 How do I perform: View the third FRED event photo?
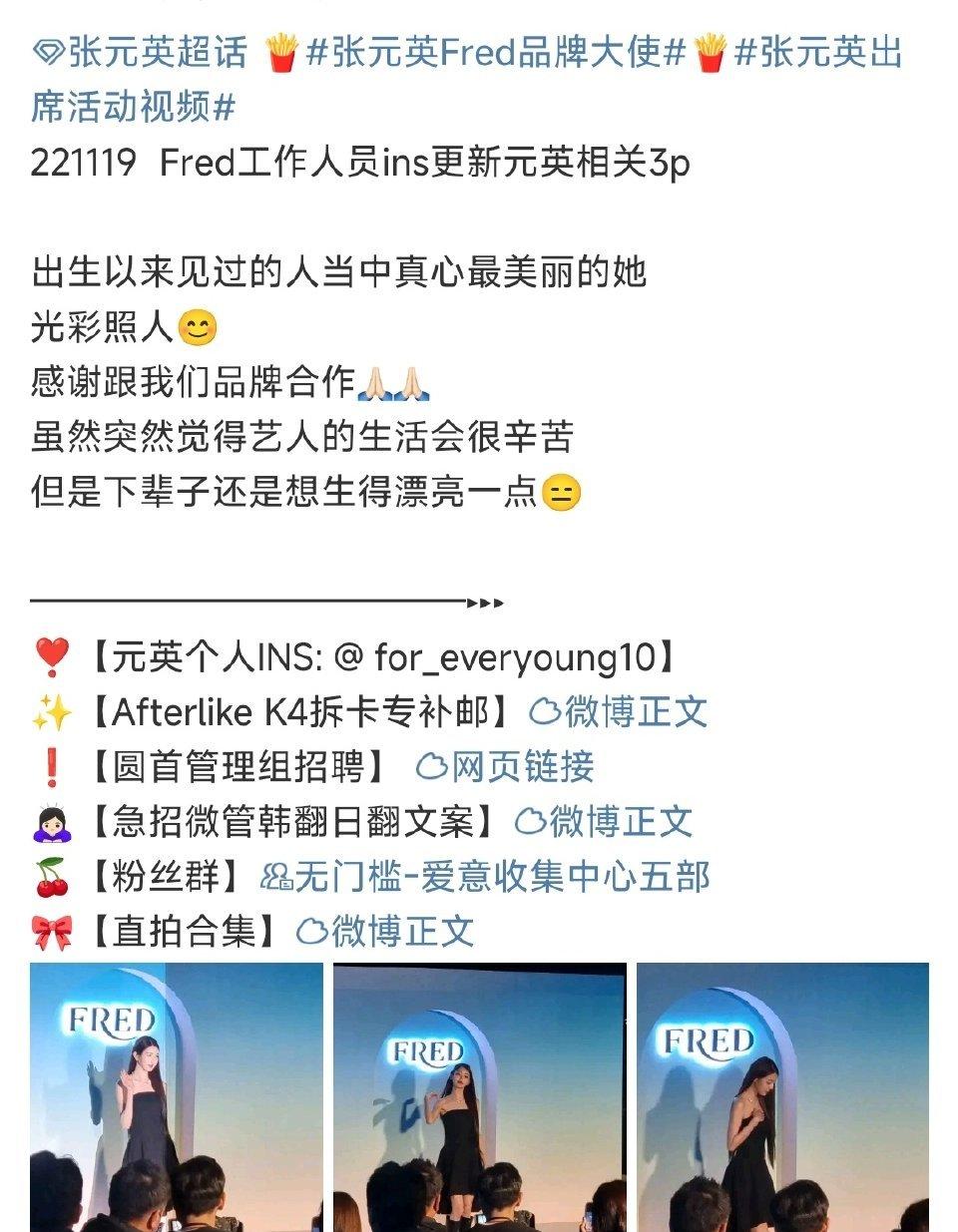pyautogui.click(x=783, y=1097)
